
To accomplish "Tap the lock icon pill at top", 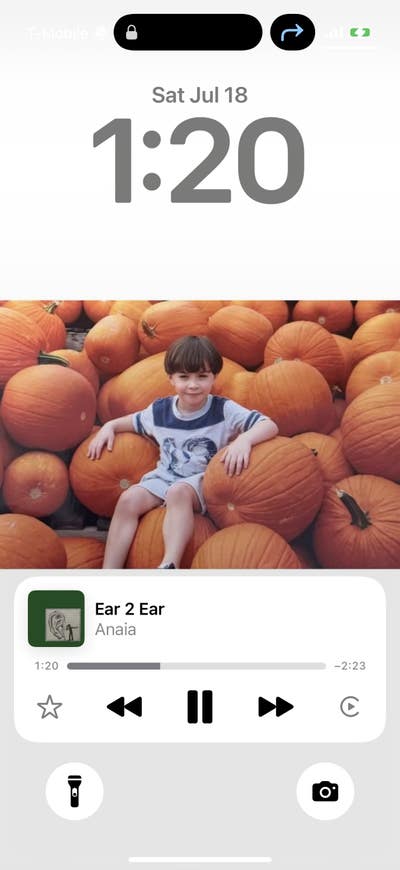I will pos(188,32).
